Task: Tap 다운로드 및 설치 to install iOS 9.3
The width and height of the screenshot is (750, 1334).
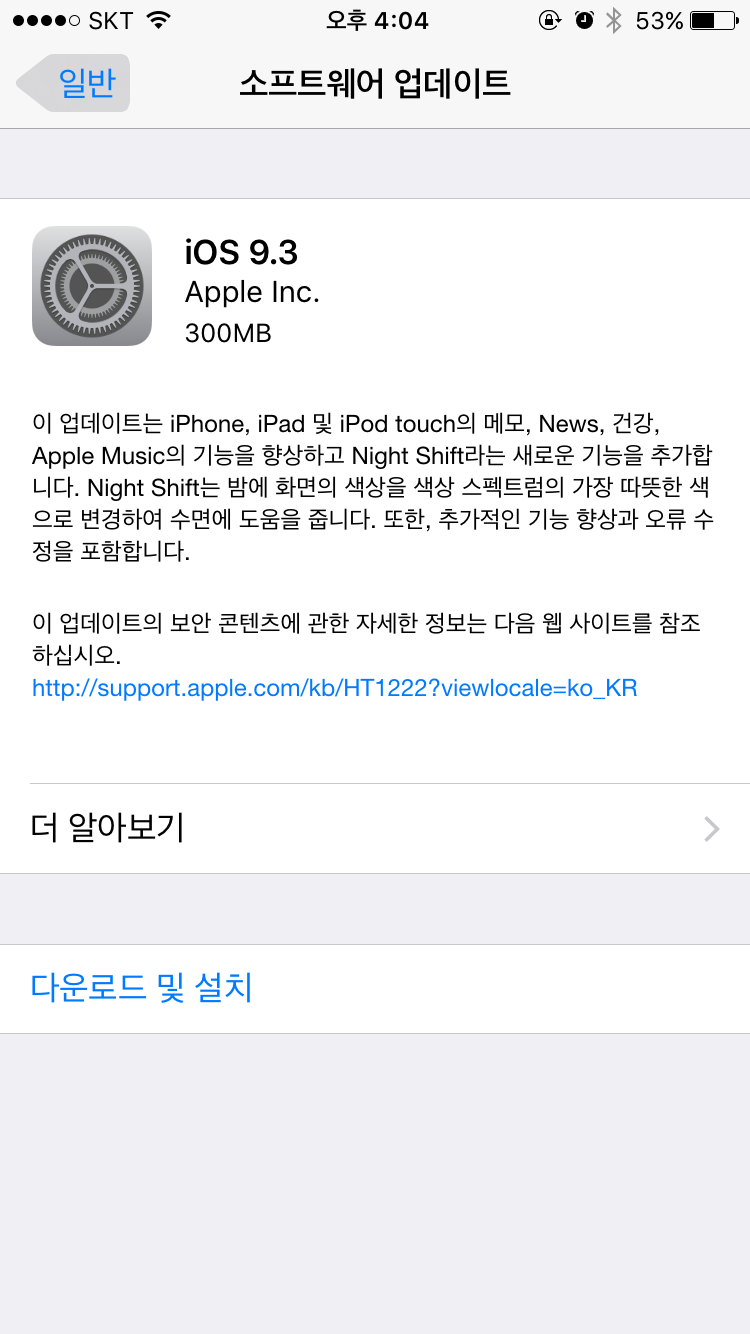Action: click(142, 988)
